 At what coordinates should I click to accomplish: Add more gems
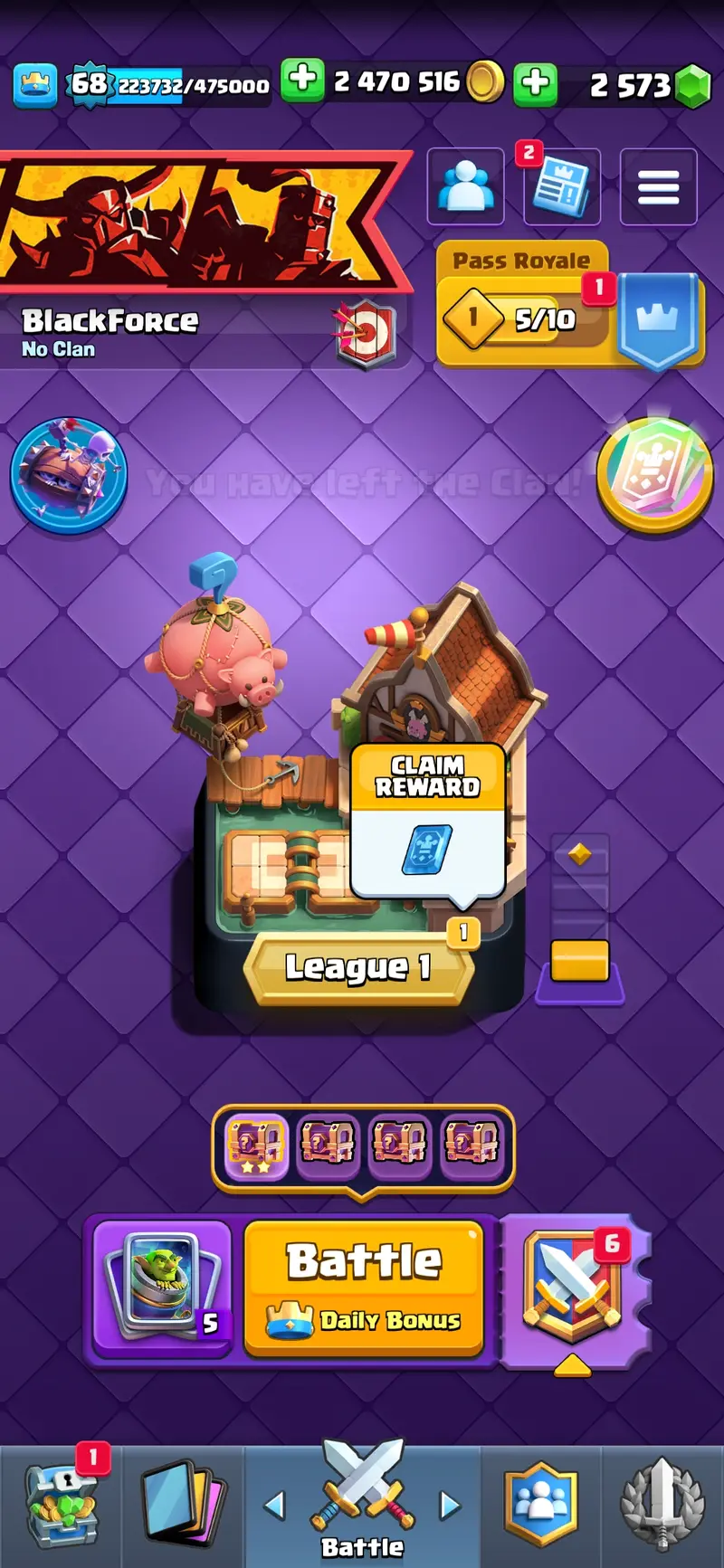(535, 84)
